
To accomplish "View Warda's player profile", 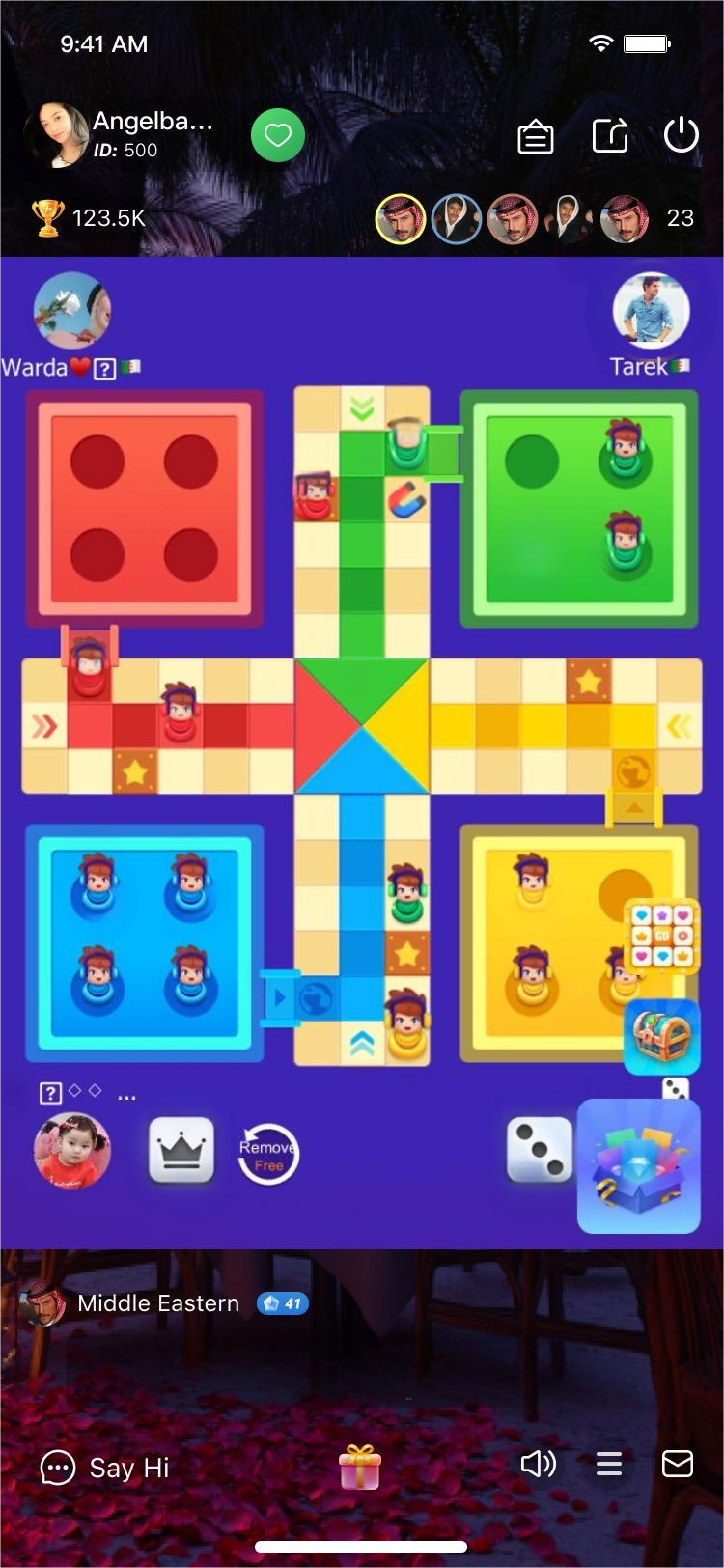I will tap(72, 311).
